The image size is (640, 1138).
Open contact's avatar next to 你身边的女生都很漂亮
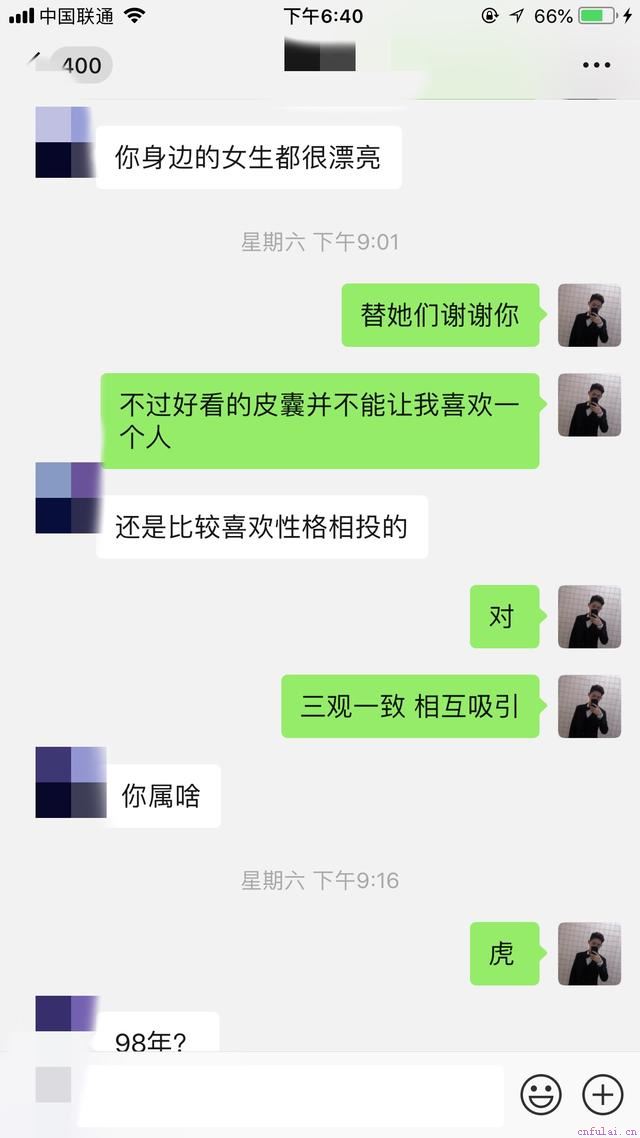(64, 143)
